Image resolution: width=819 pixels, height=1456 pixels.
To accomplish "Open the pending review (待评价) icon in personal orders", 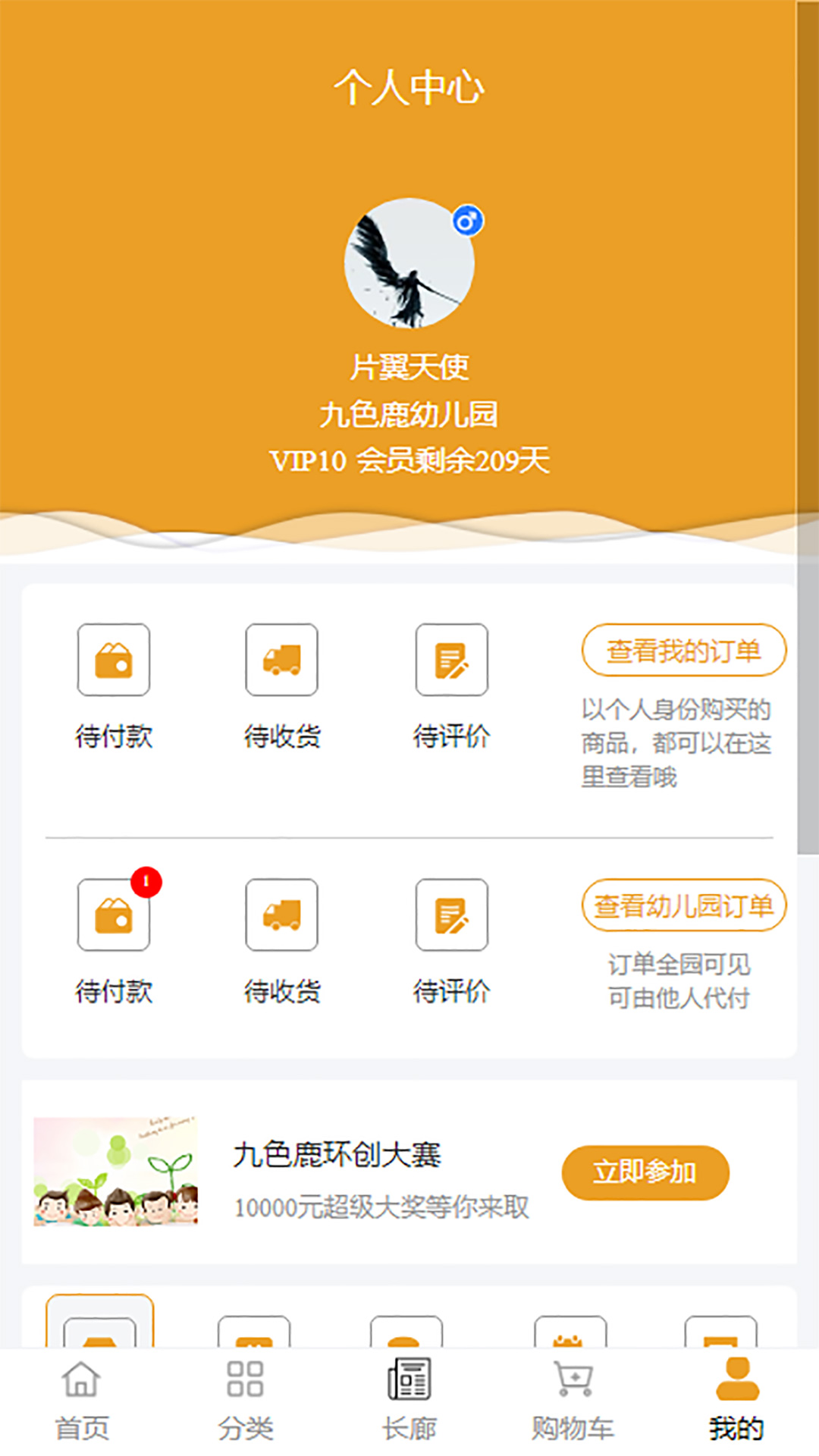I will tap(450, 659).
